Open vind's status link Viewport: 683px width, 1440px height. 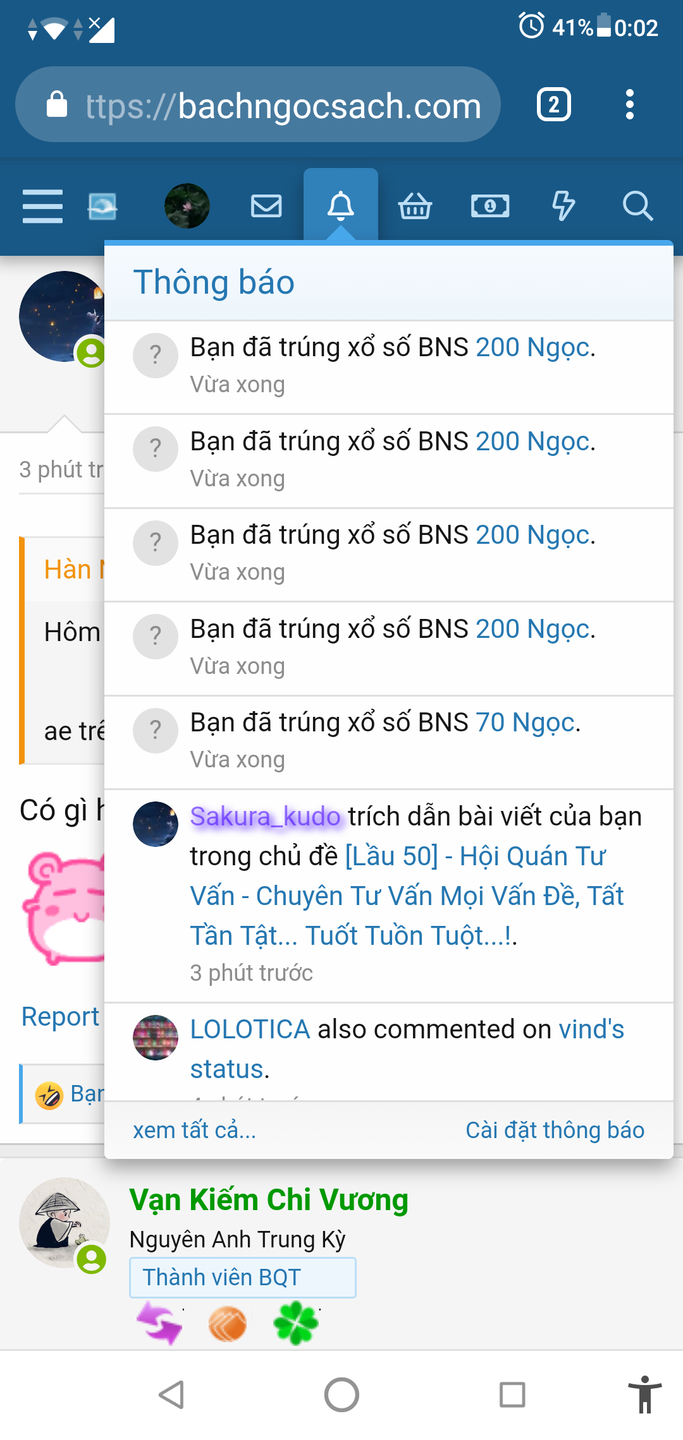(407, 1049)
